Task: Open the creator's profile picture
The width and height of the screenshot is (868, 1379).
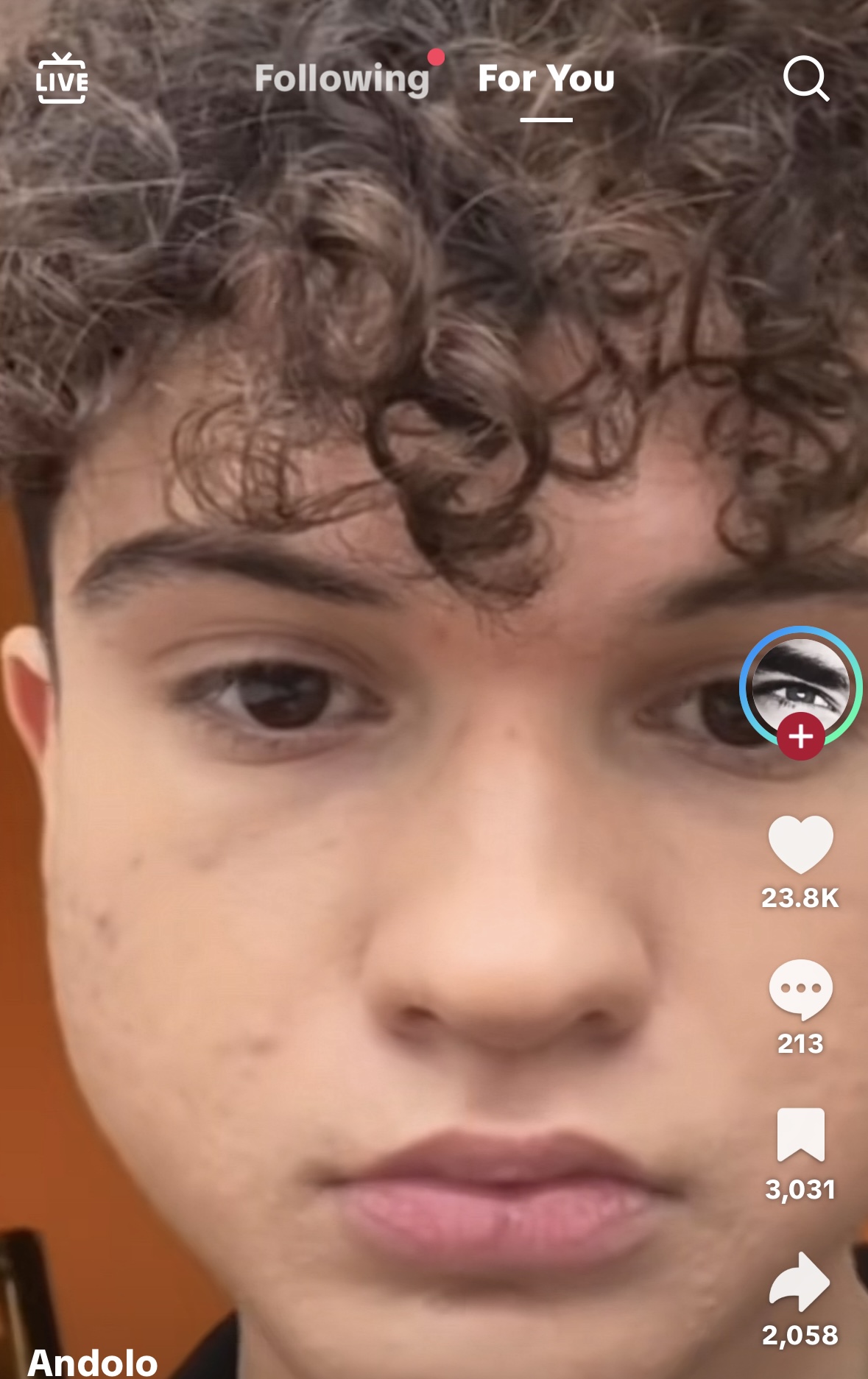Action: tap(800, 681)
